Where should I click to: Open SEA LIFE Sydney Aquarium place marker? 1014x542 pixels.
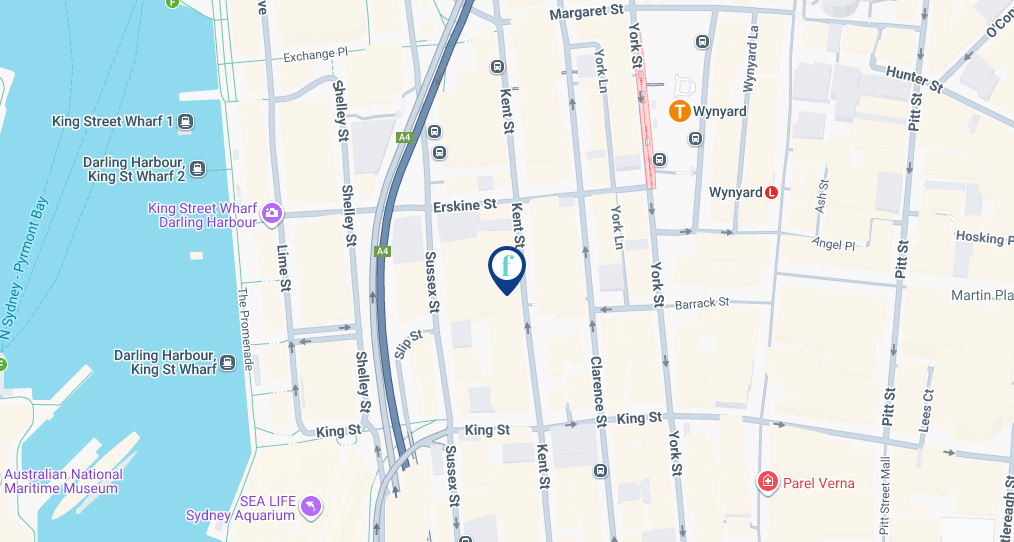(x=311, y=507)
